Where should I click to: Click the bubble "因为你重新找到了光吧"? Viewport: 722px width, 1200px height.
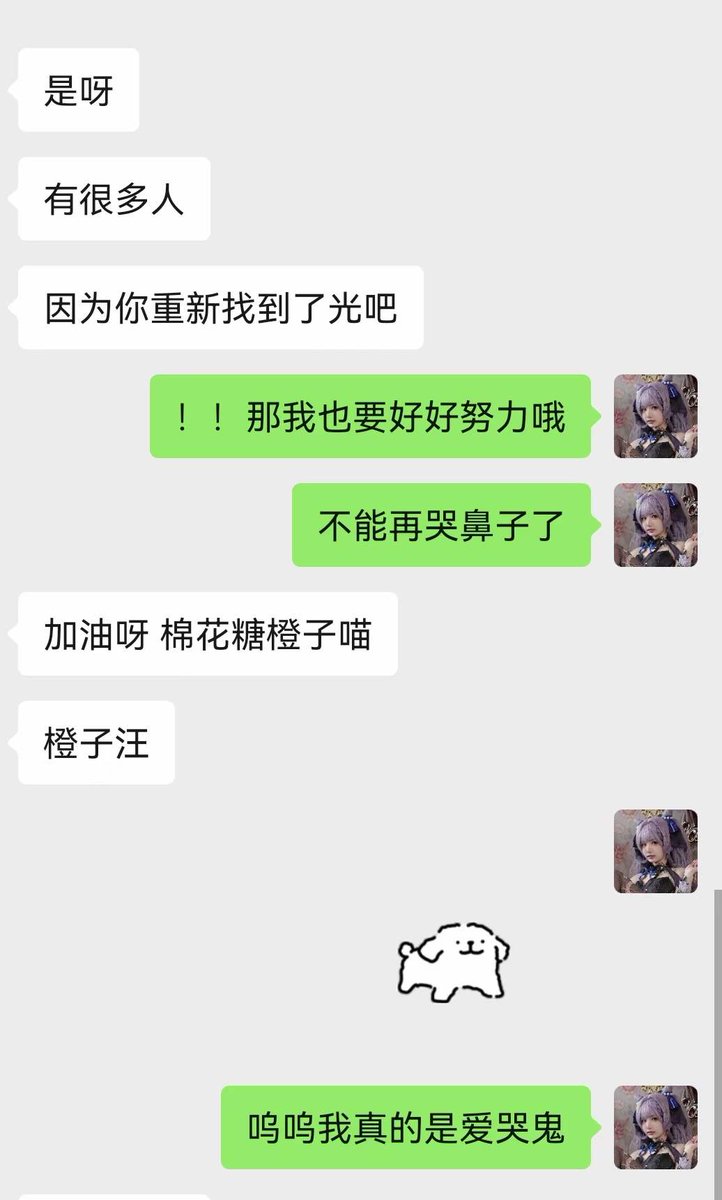click(218, 308)
